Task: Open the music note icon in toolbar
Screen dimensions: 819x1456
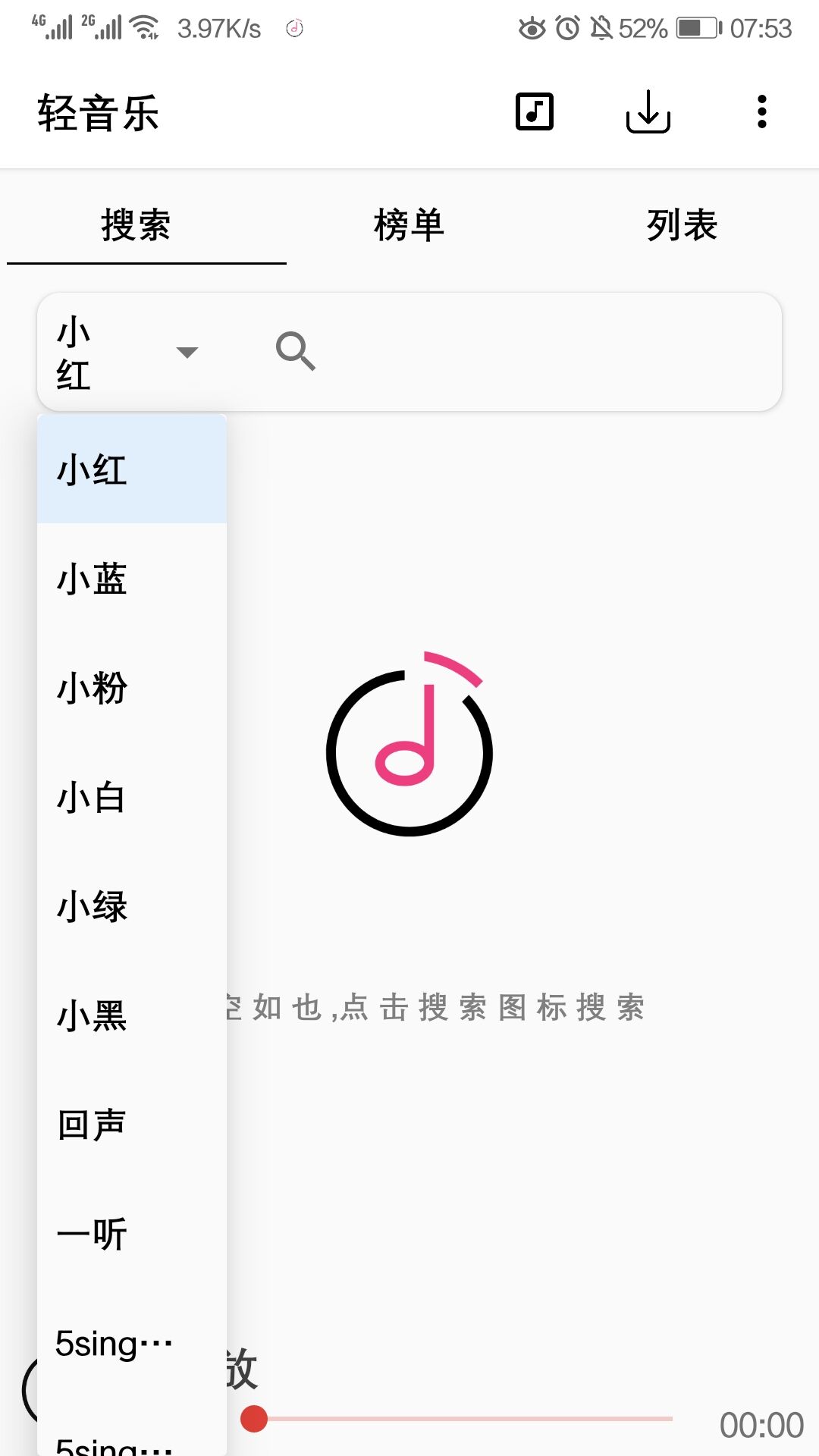Action: click(x=535, y=112)
